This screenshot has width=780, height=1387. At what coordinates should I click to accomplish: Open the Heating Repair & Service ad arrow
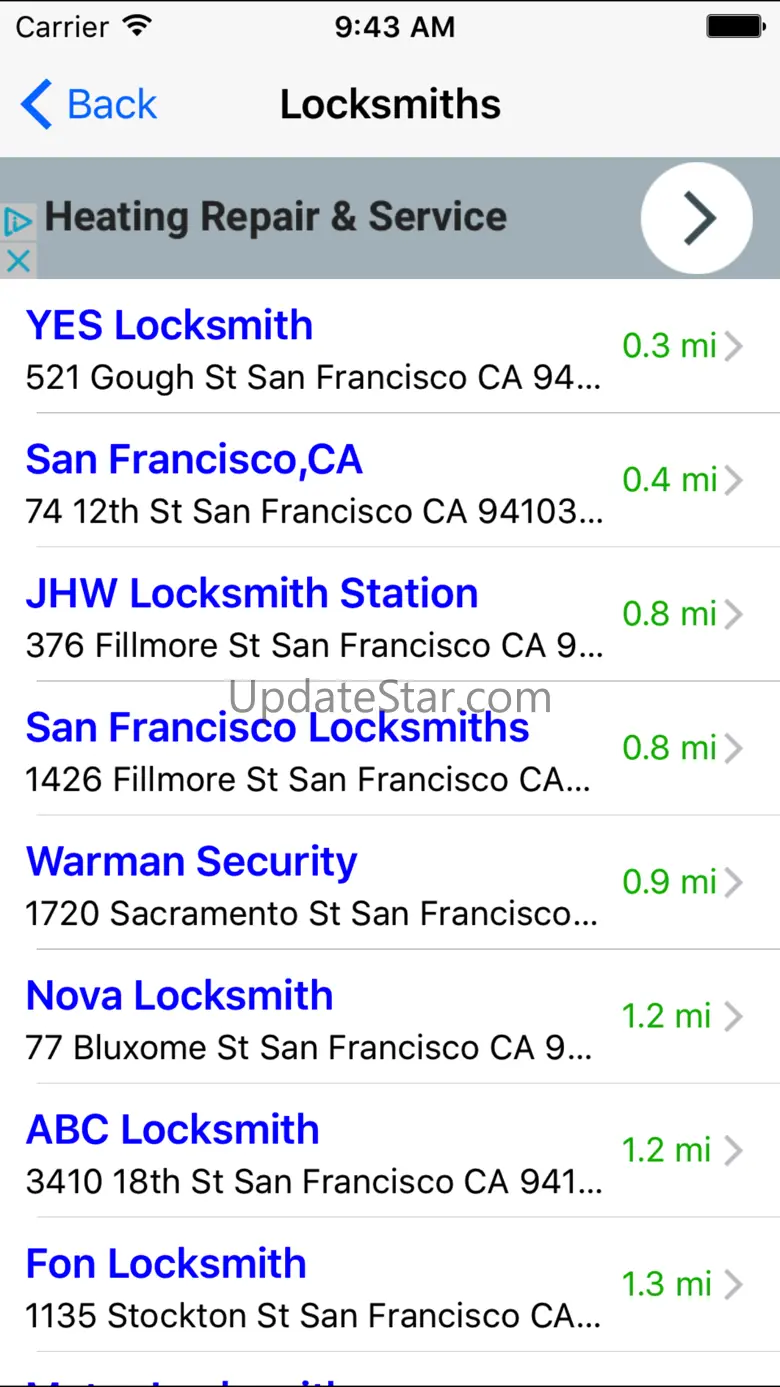(x=696, y=218)
